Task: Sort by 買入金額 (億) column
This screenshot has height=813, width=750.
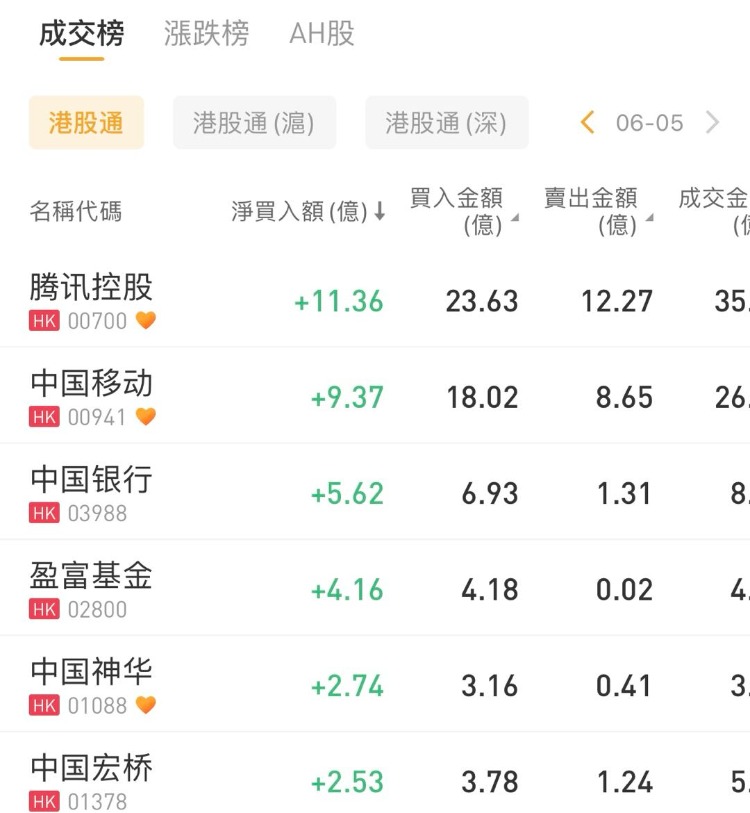Action: pos(463,211)
